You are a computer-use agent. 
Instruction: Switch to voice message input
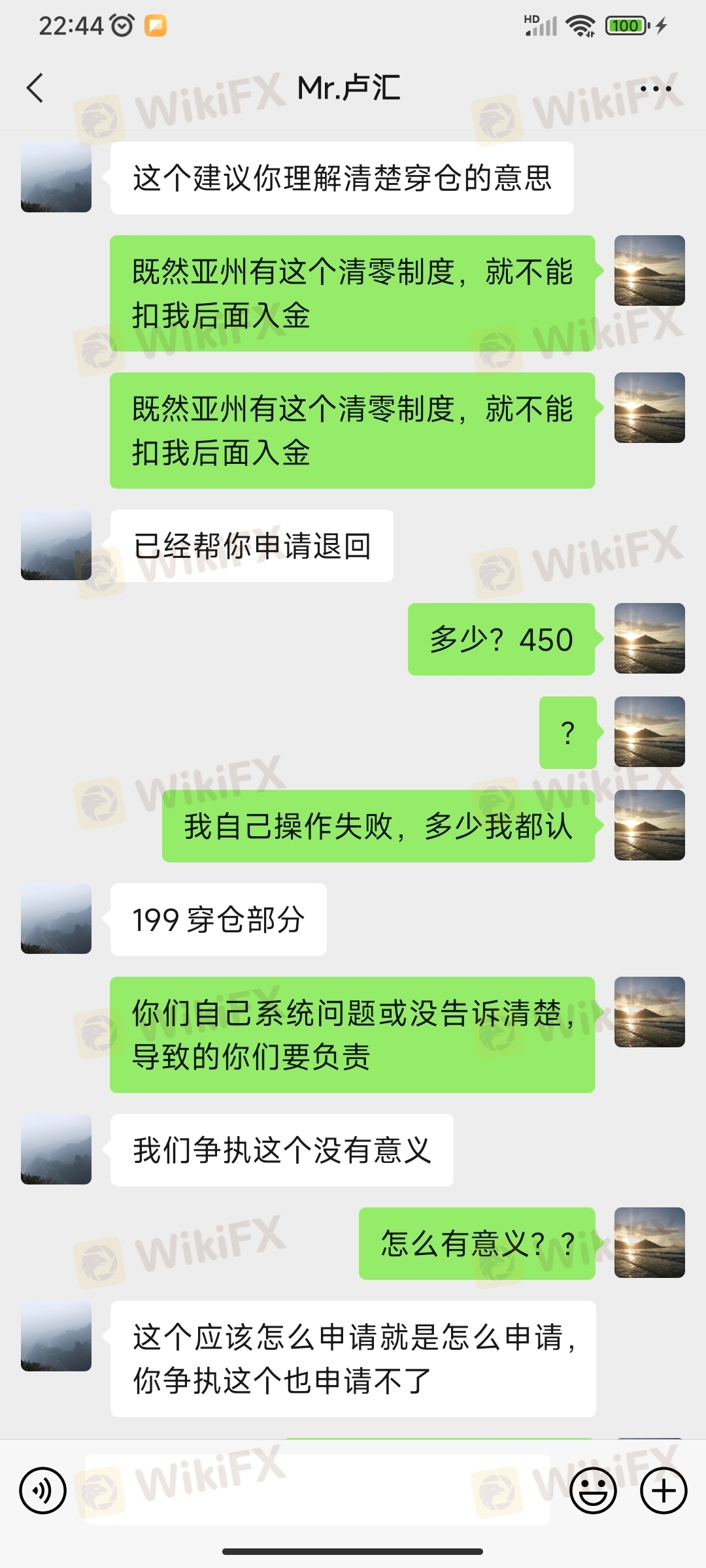[x=43, y=1491]
